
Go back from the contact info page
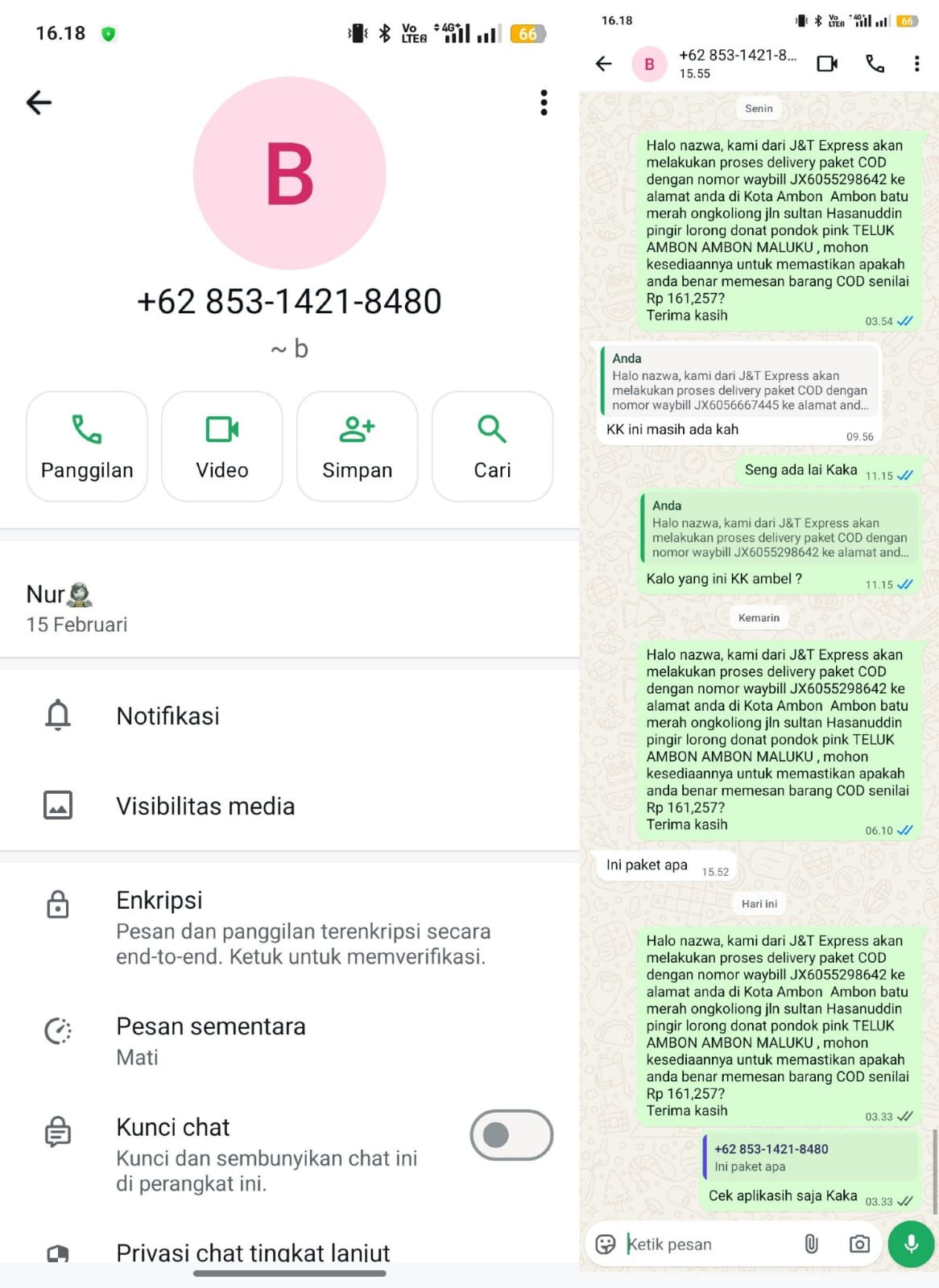pos(39,102)
